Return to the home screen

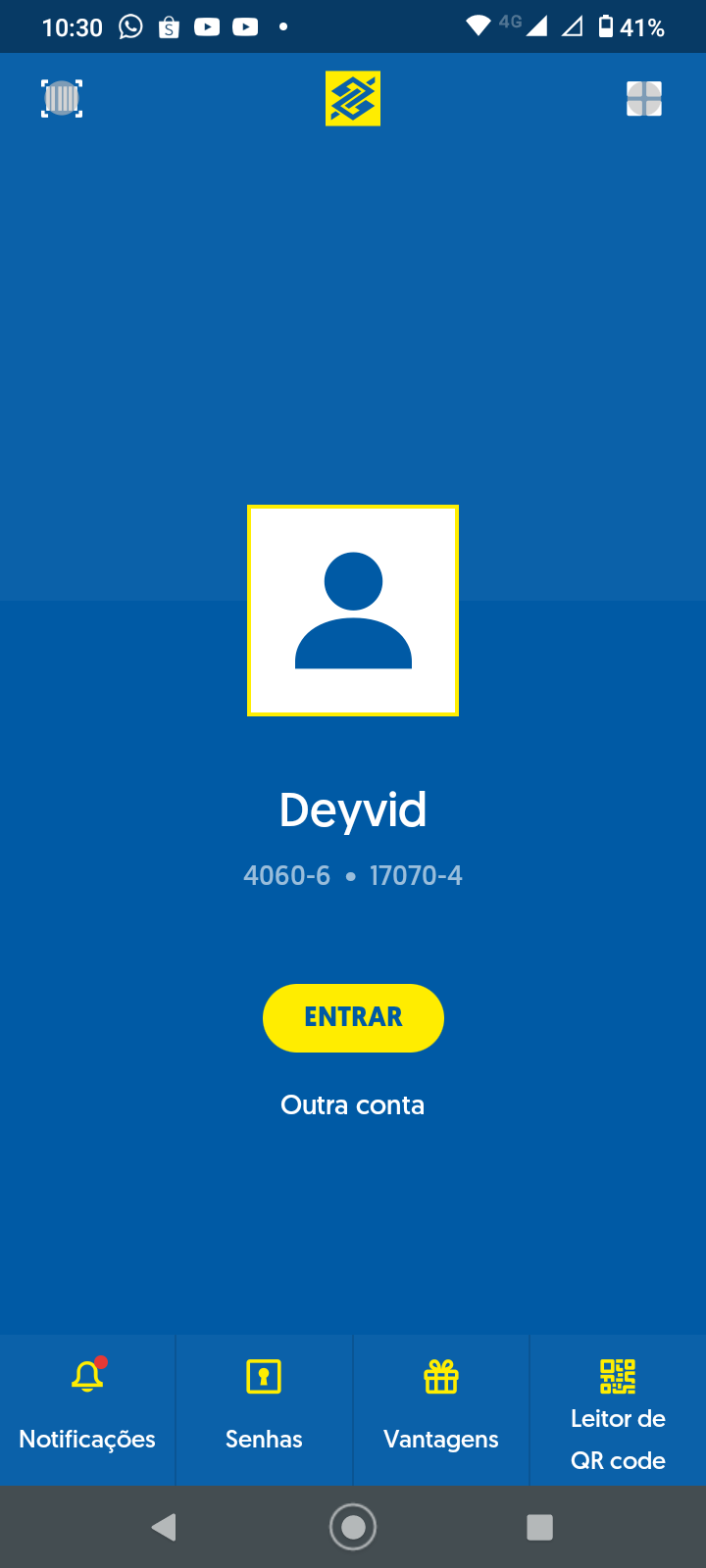click(353, 1527)
